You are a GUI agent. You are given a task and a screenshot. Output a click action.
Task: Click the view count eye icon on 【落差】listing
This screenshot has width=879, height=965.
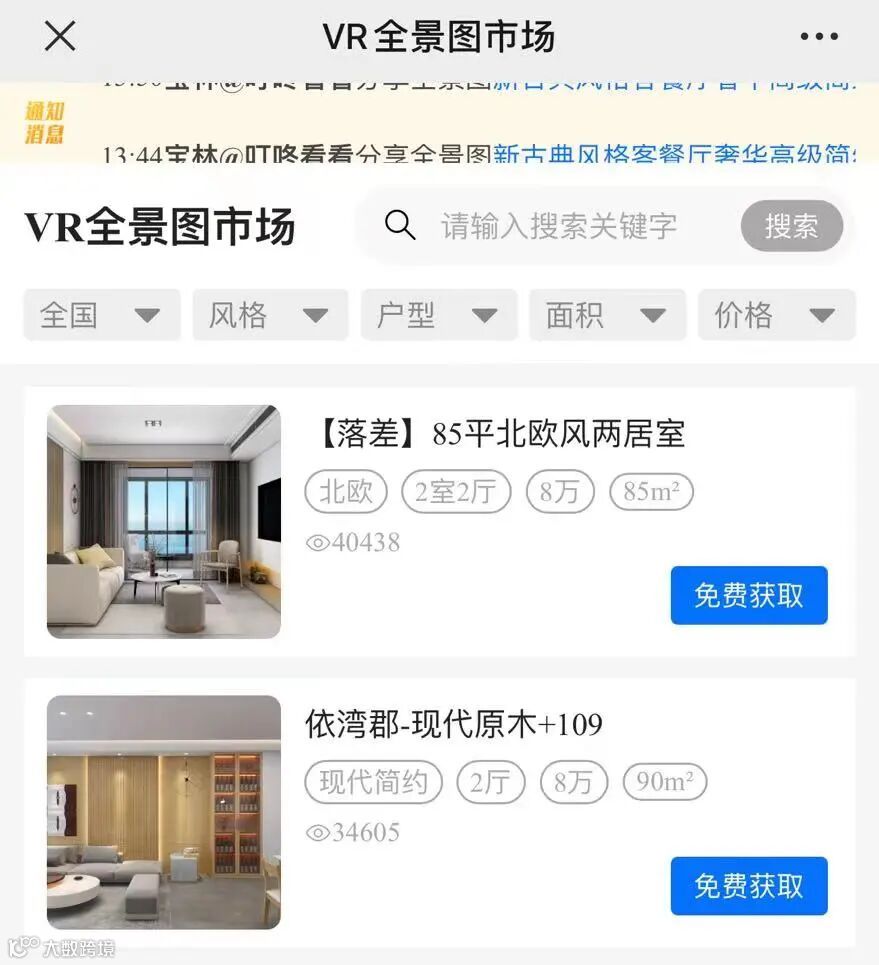[x=317, y=542]
